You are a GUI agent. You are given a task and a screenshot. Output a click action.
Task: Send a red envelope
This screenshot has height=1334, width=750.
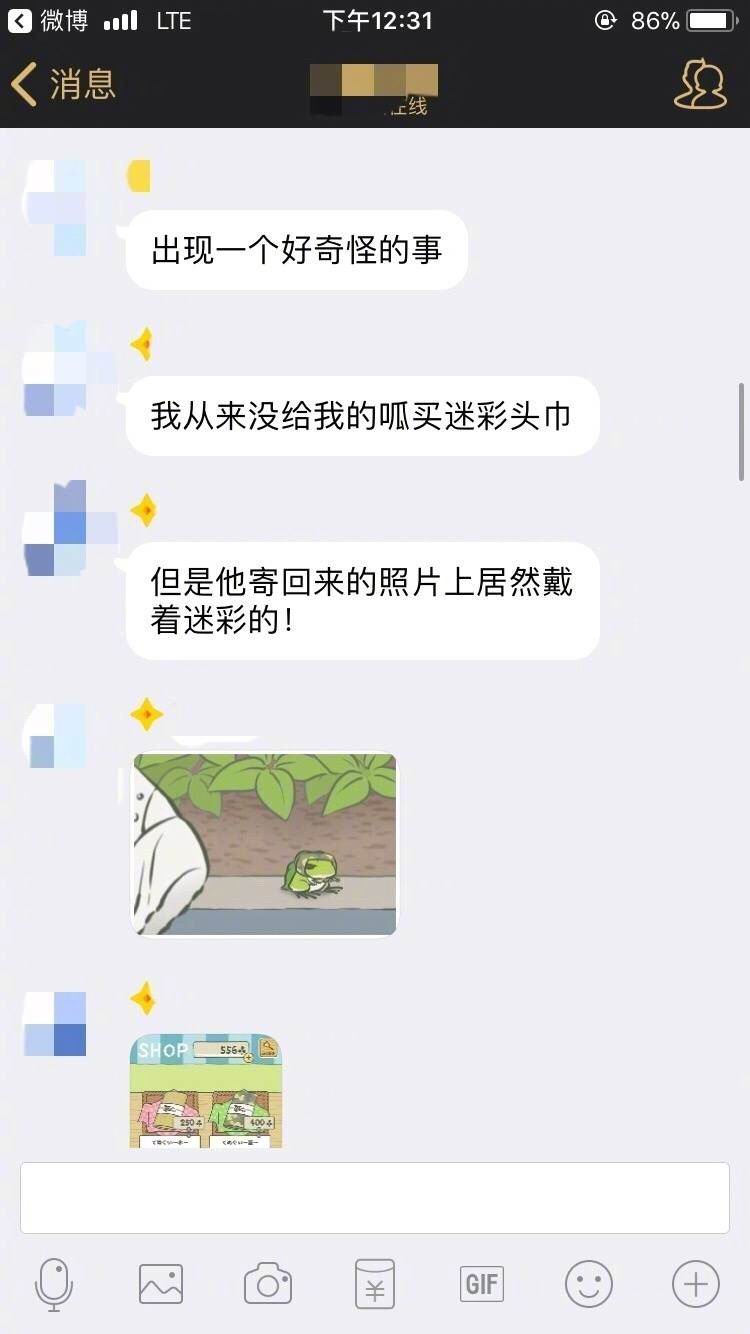[x=375, y=1283]
